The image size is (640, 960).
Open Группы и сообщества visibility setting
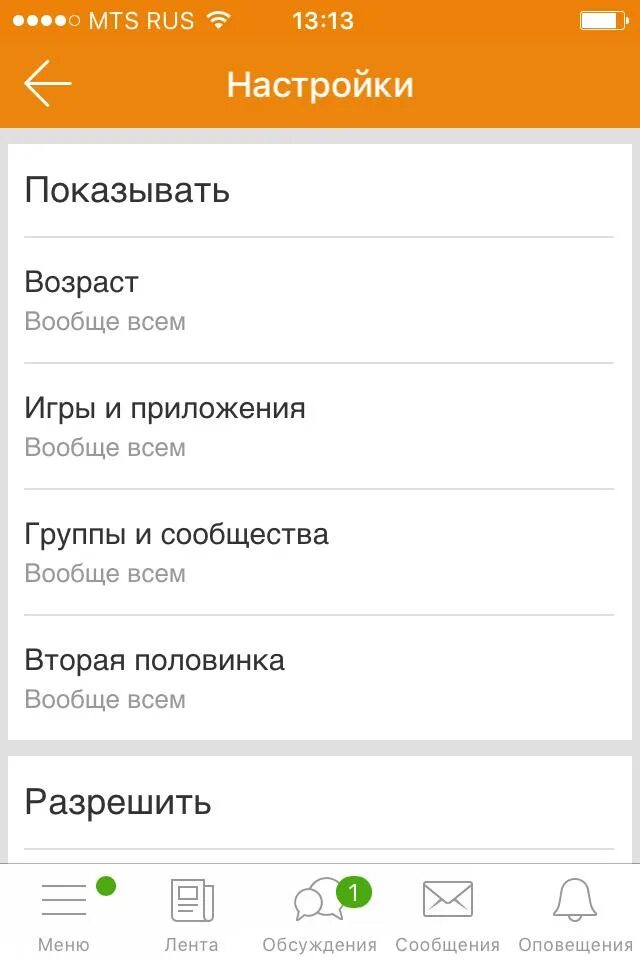[318, 552]
